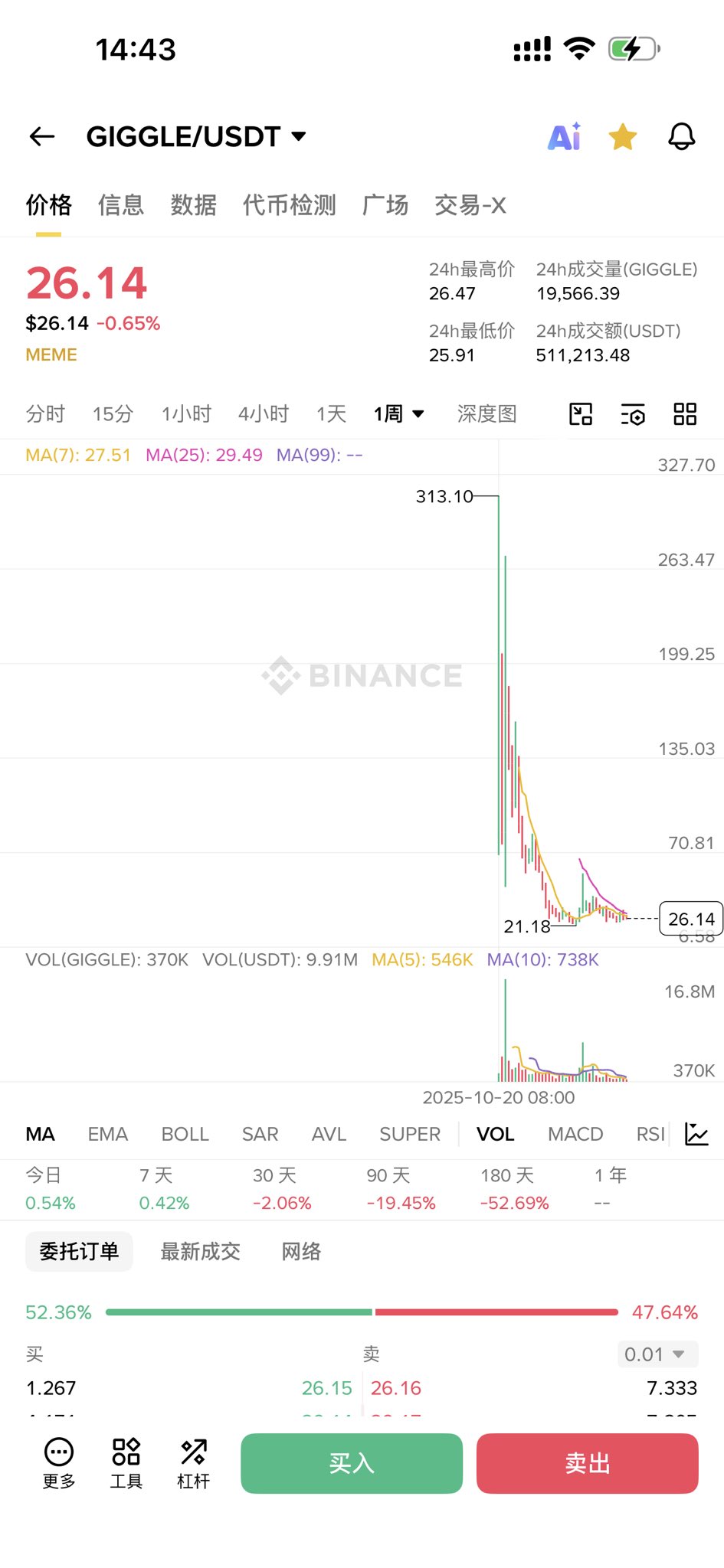
Task: Open chart settings icon
Action: click(x=633, y=414)
